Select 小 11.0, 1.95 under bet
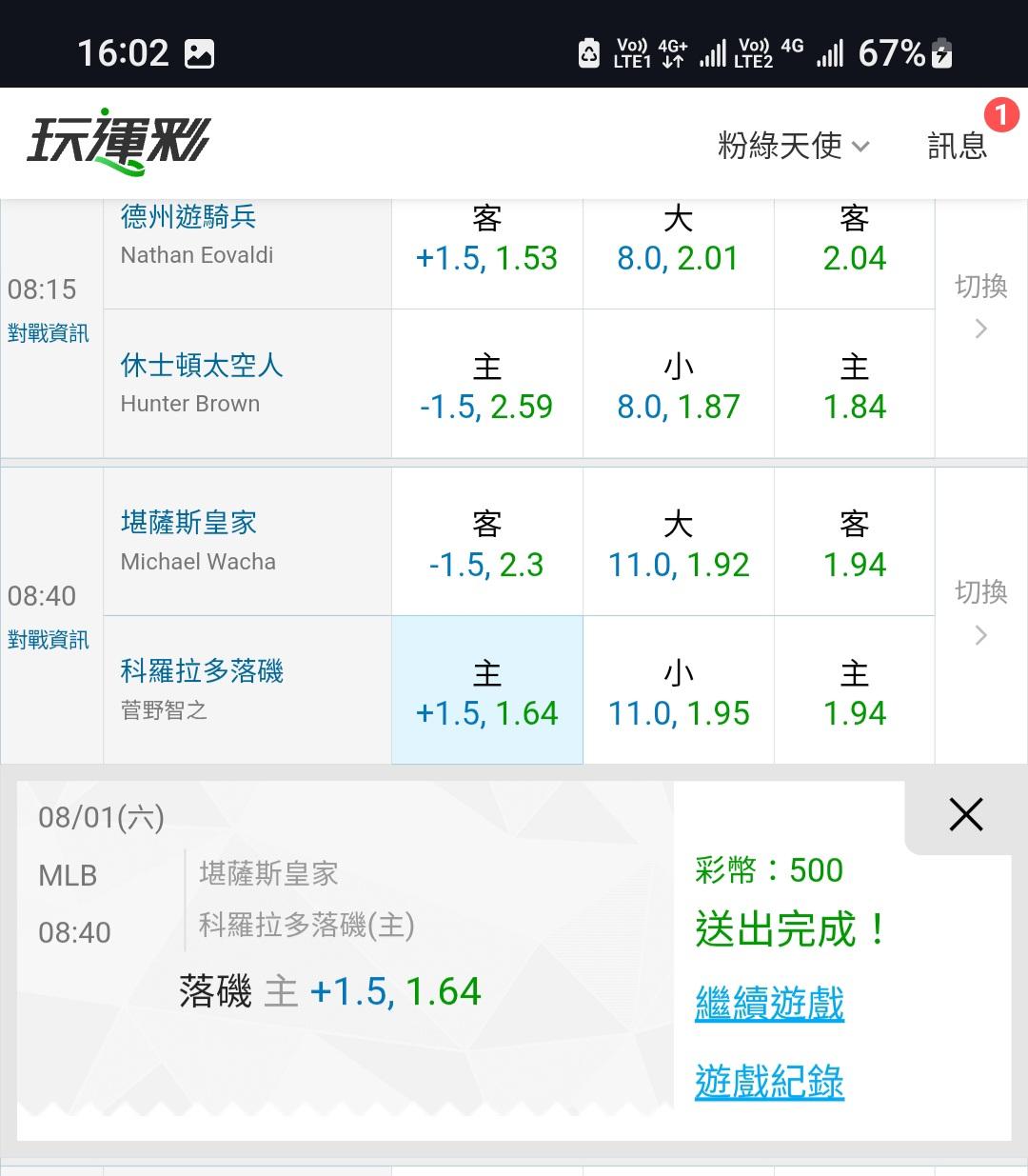The image size is (1028, 1176). click(678, 690)
